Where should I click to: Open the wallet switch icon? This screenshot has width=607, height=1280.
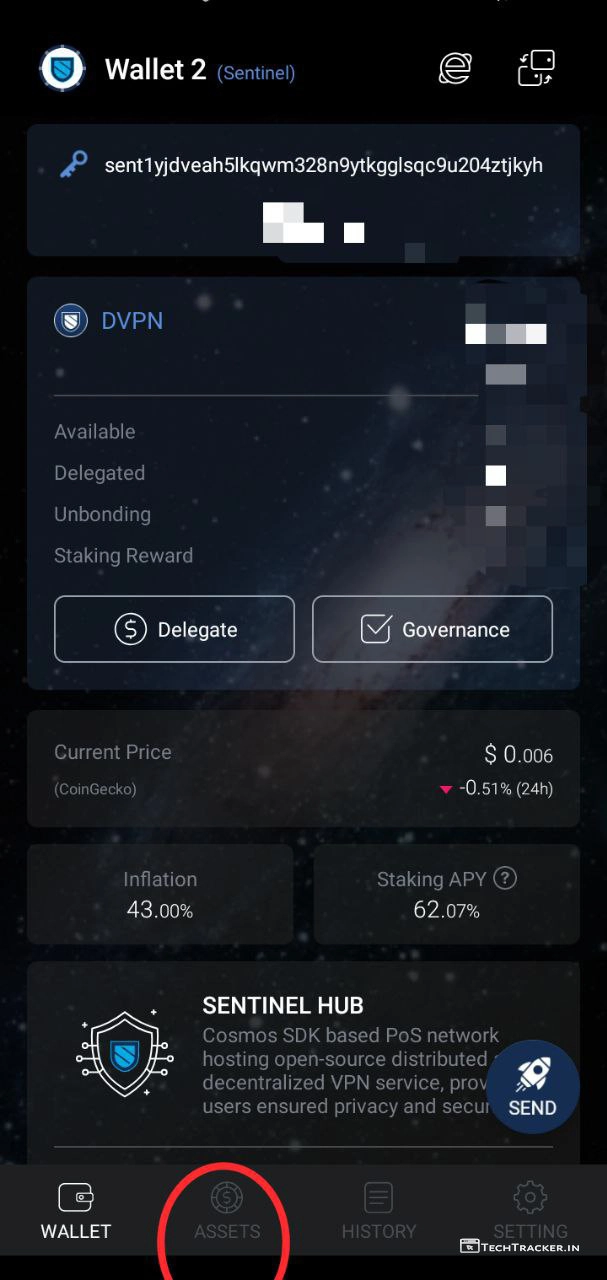(535, 68)
